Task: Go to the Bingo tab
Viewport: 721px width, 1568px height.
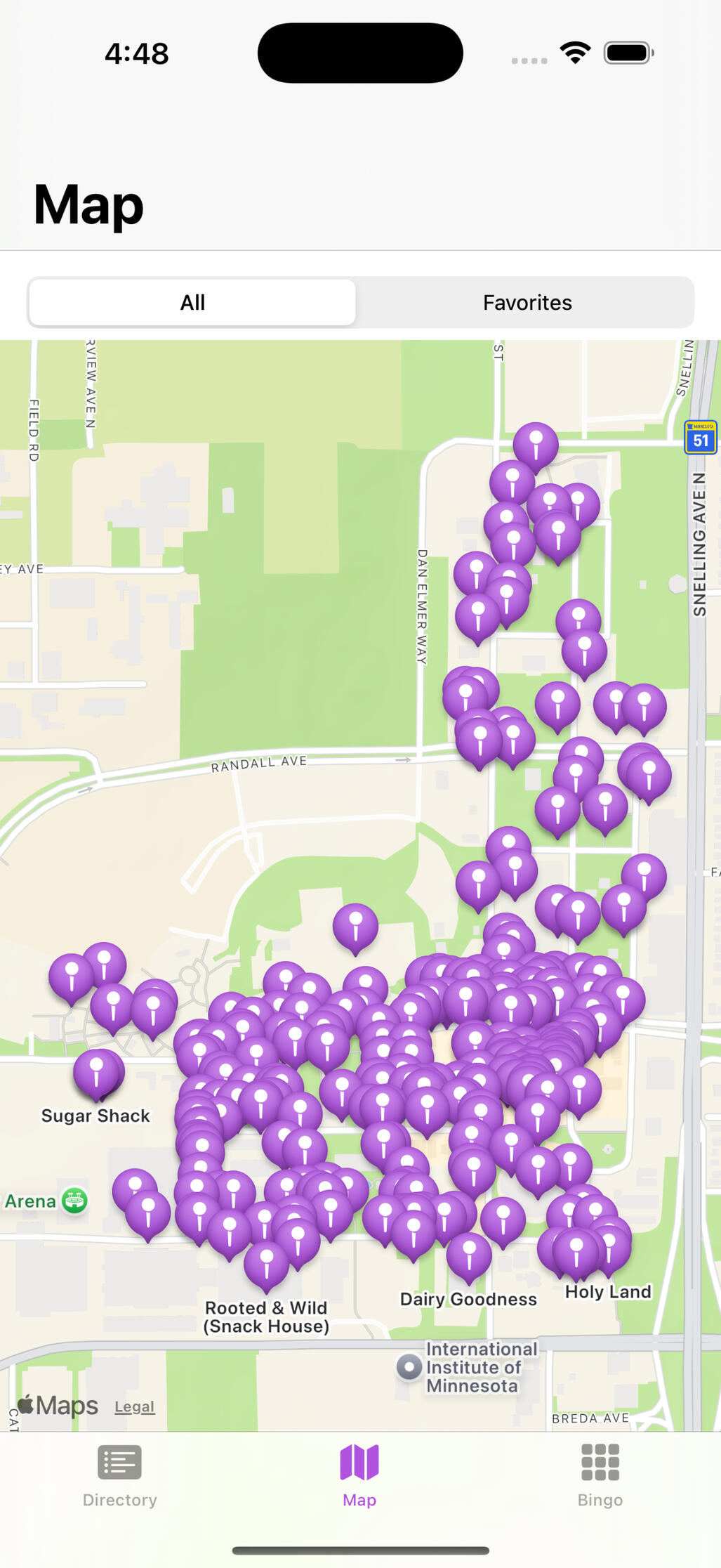Action: [600, 1475]
